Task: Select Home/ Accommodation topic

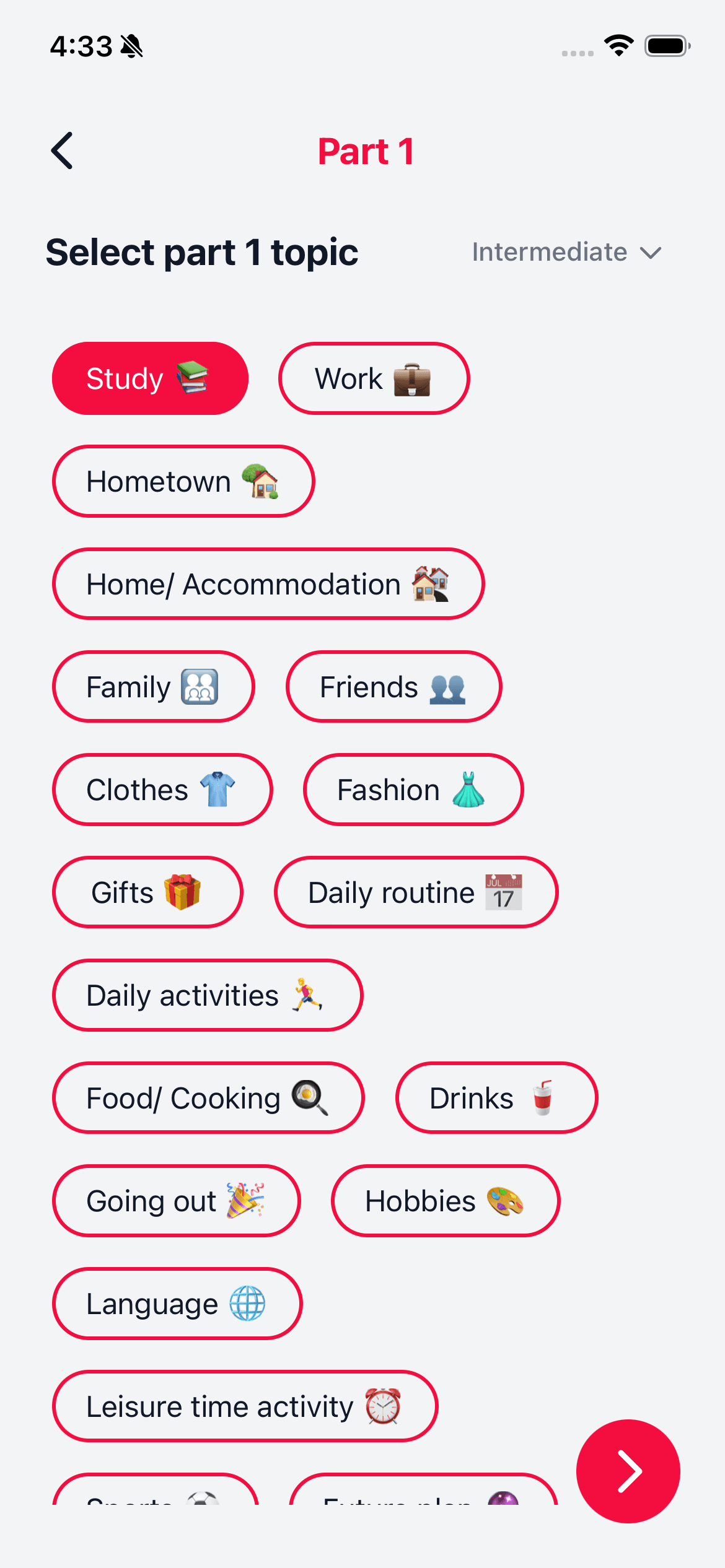Action: pyautogui.click(x=268, y=584)
